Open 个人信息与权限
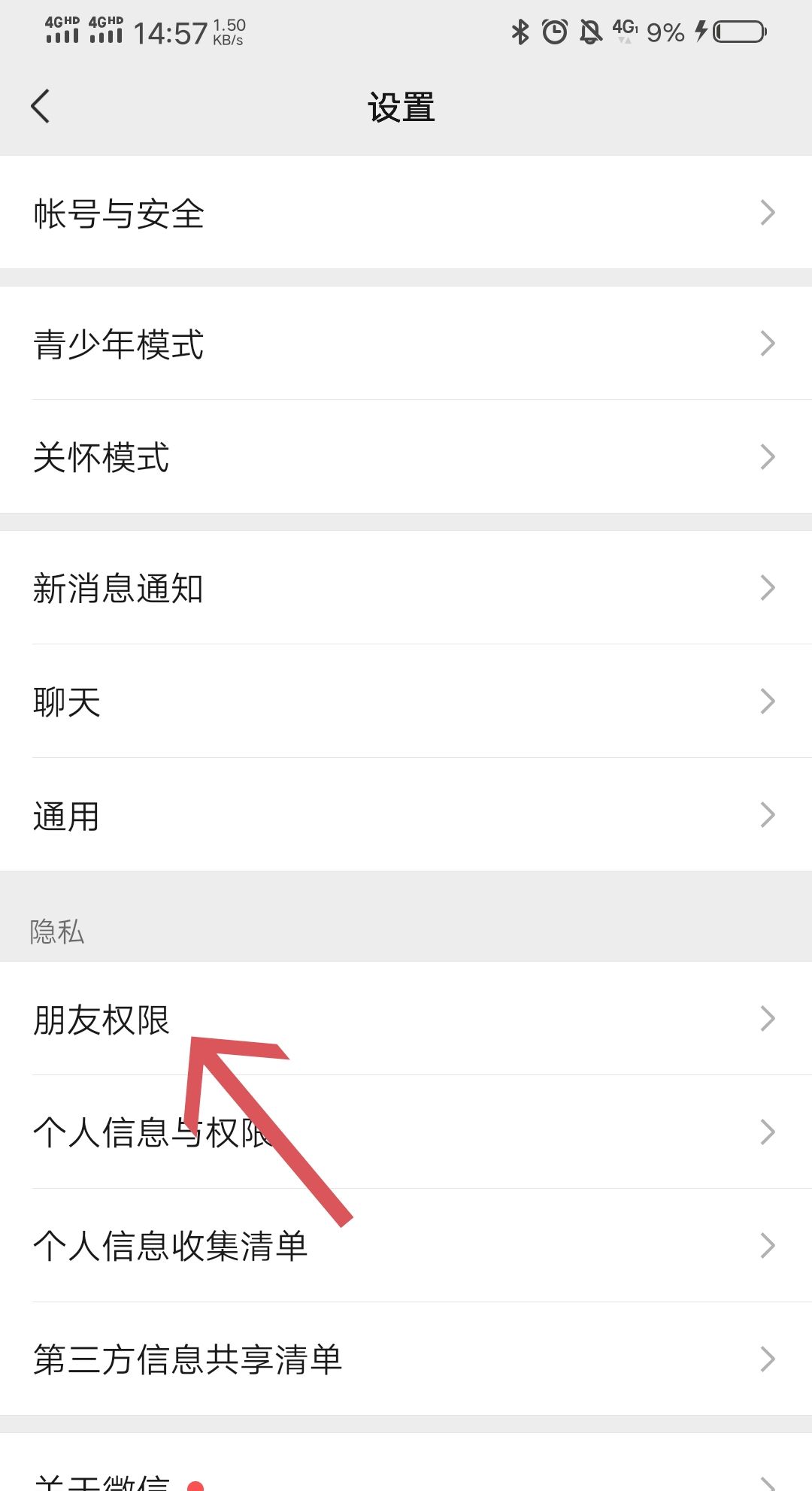Viewport: 812px width, 1491px height. pos(406,1132)
